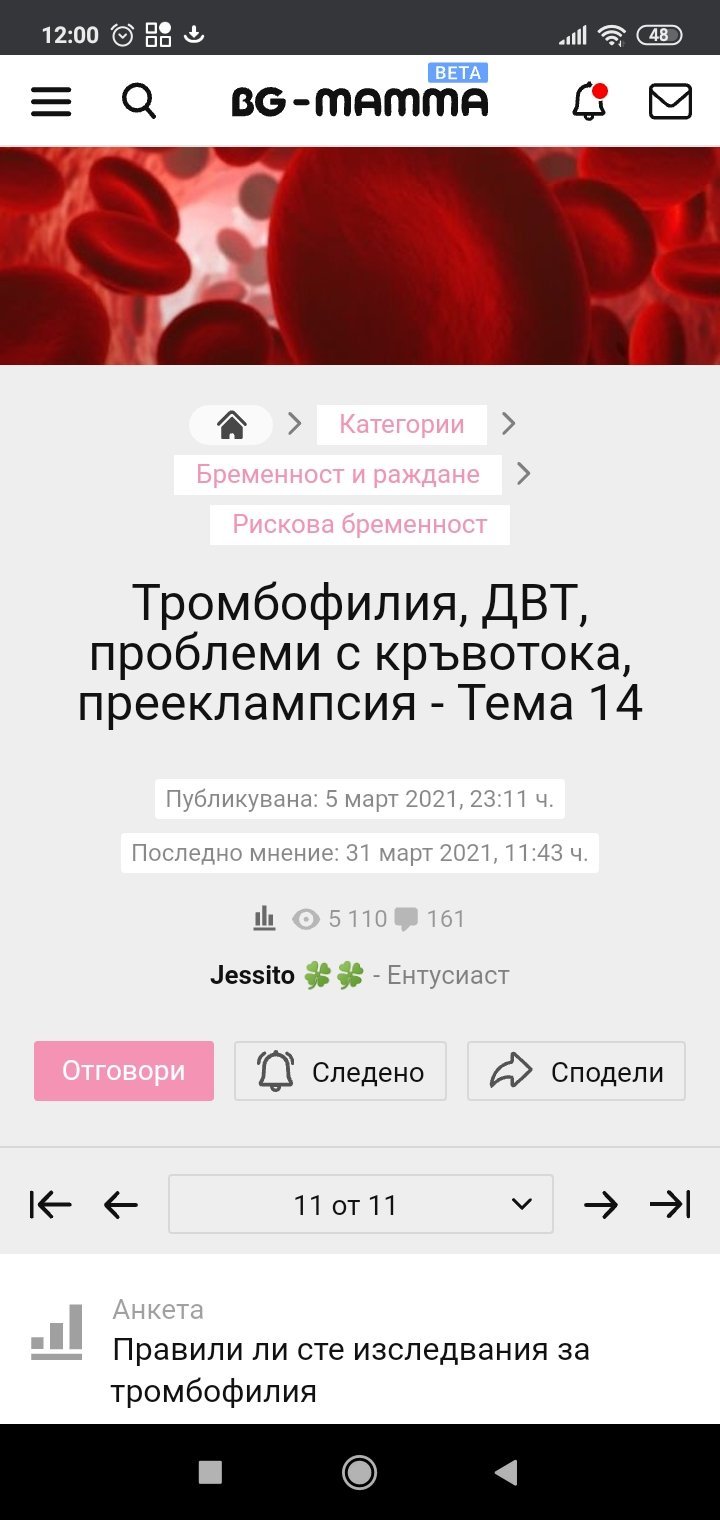
Task: Toggle the Следено follow button
Action: (x=341, y=1071)
